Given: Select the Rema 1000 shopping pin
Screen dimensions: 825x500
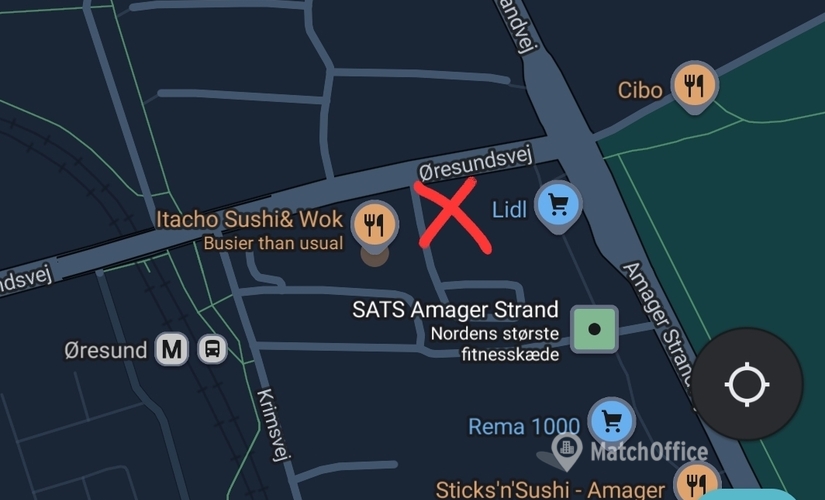Looking at the screenshot, I should point(610,422).
